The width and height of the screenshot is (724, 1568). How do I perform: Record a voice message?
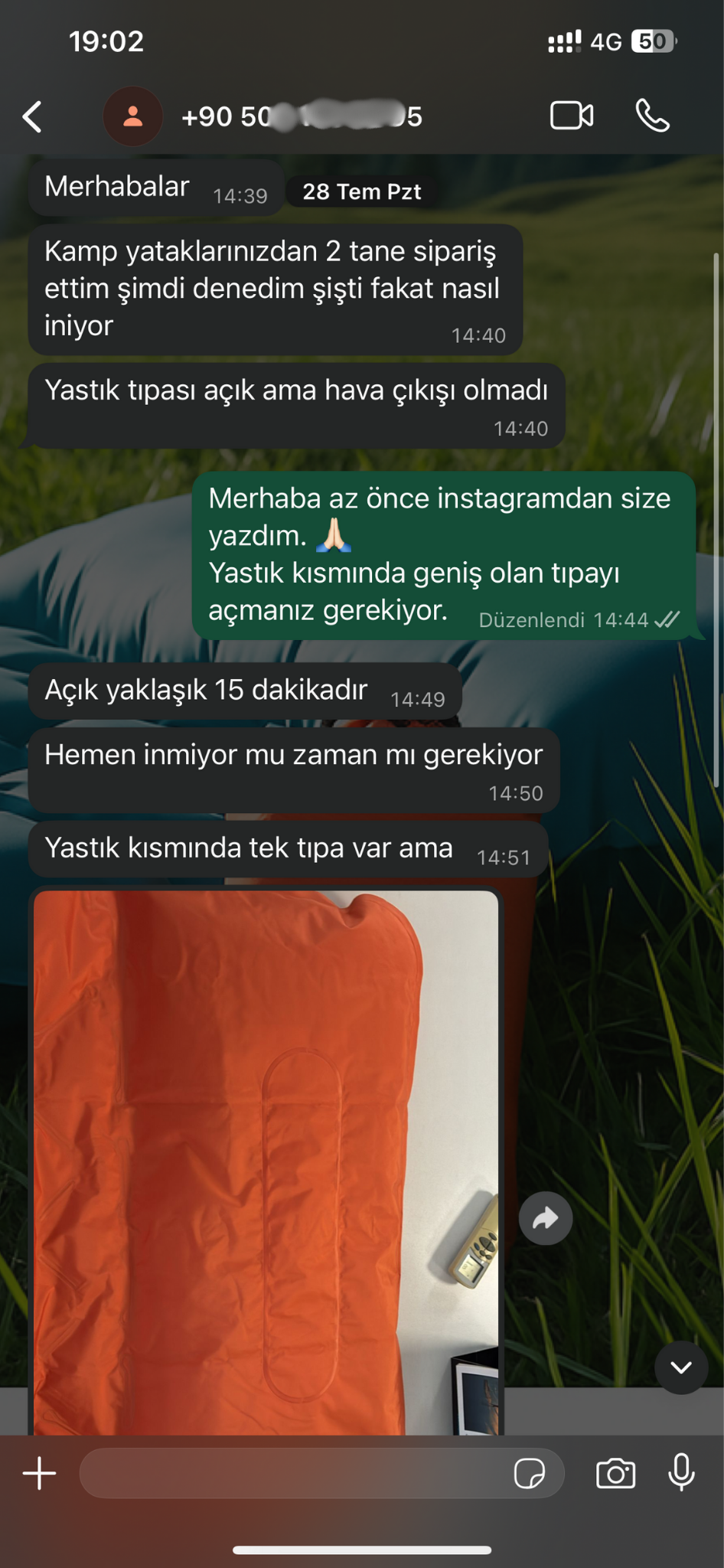(x=681, y=1473)
